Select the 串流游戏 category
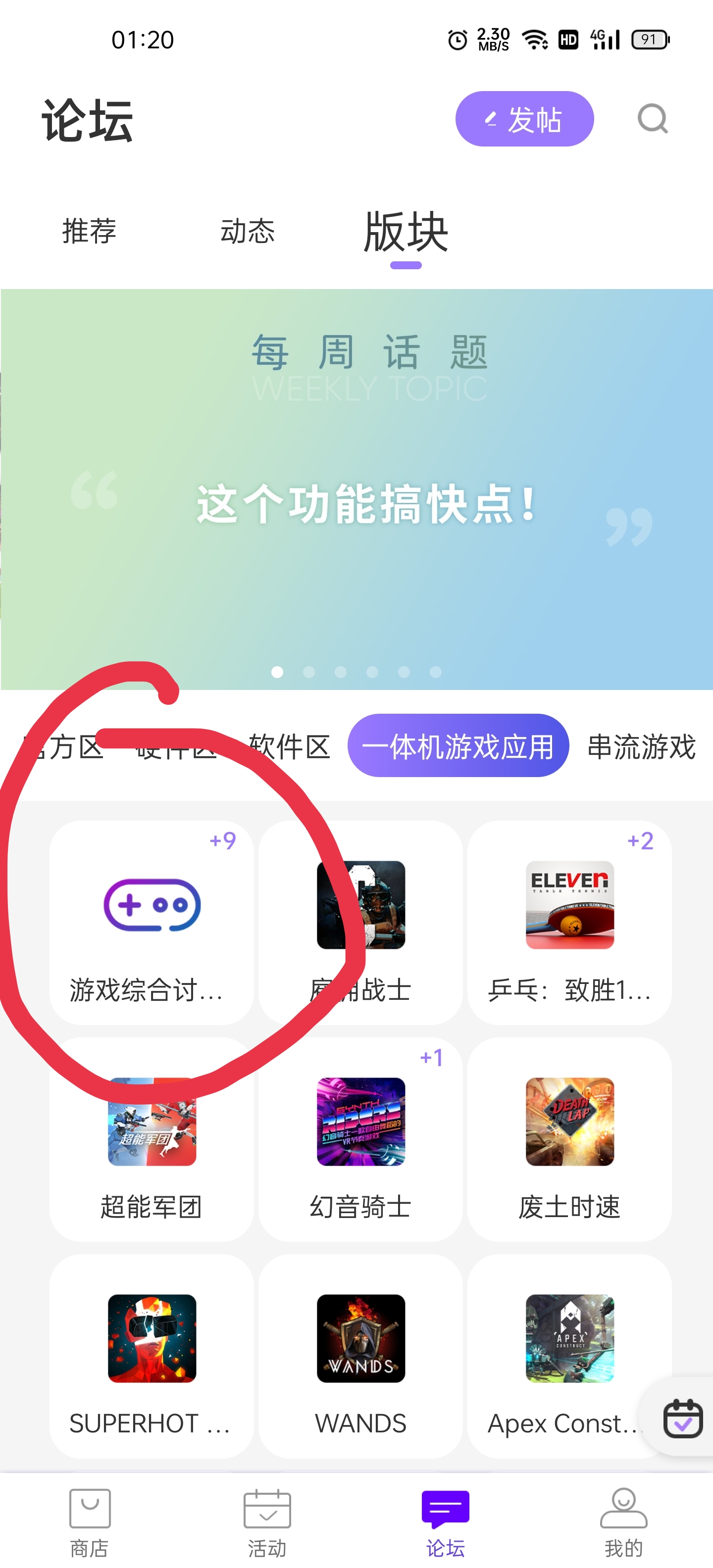 [641, 746]
